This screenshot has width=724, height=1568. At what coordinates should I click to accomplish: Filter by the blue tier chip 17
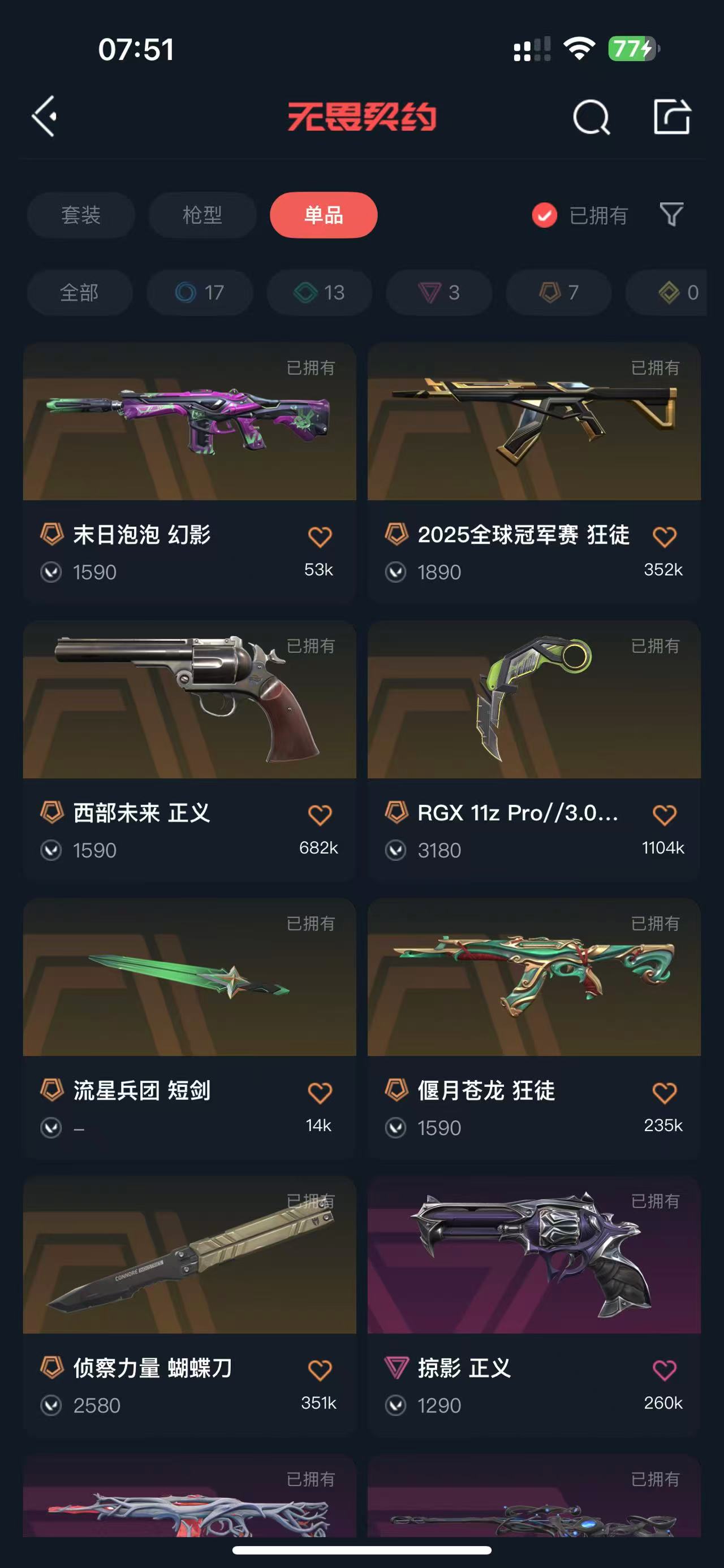199,293
